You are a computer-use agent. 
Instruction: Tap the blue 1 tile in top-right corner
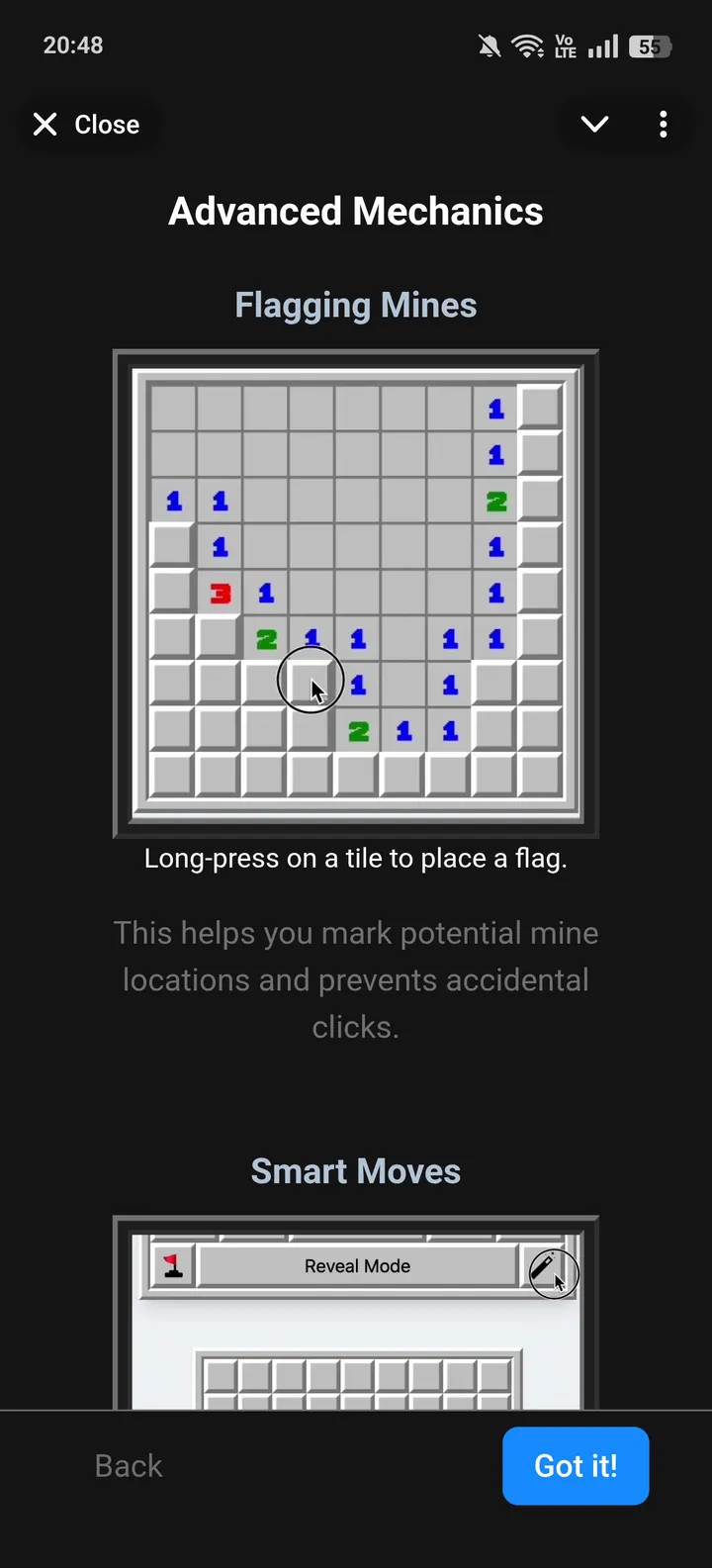point(495,409)
